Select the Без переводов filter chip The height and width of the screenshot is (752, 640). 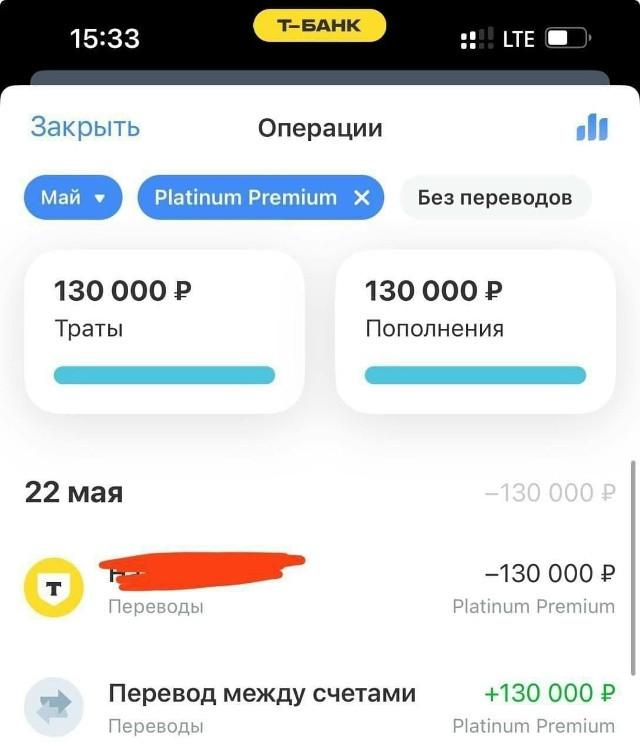pos(495,197)
